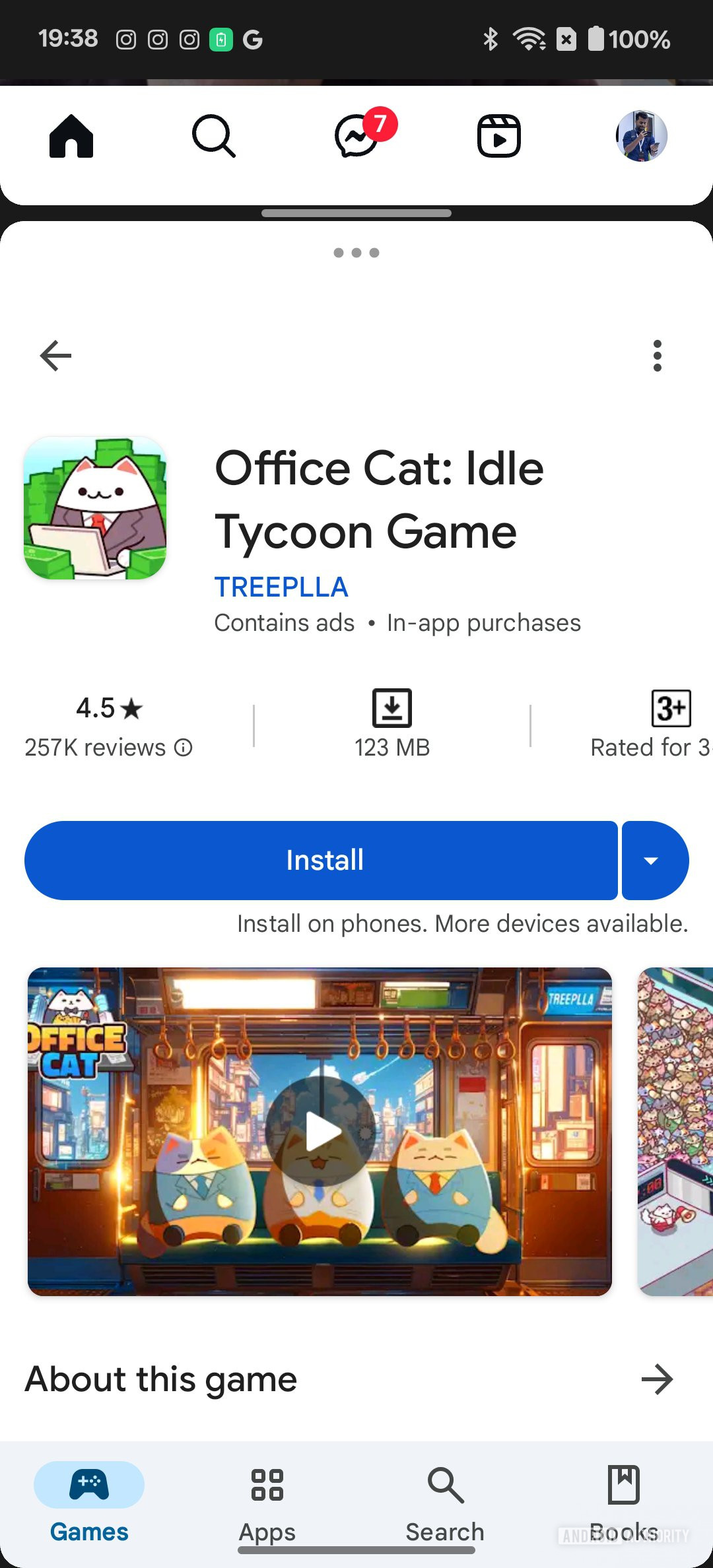Open the Instagram profile picture tab
Image resolution: width=713 pixels, height=1568 pixels.
pos(641,137)
